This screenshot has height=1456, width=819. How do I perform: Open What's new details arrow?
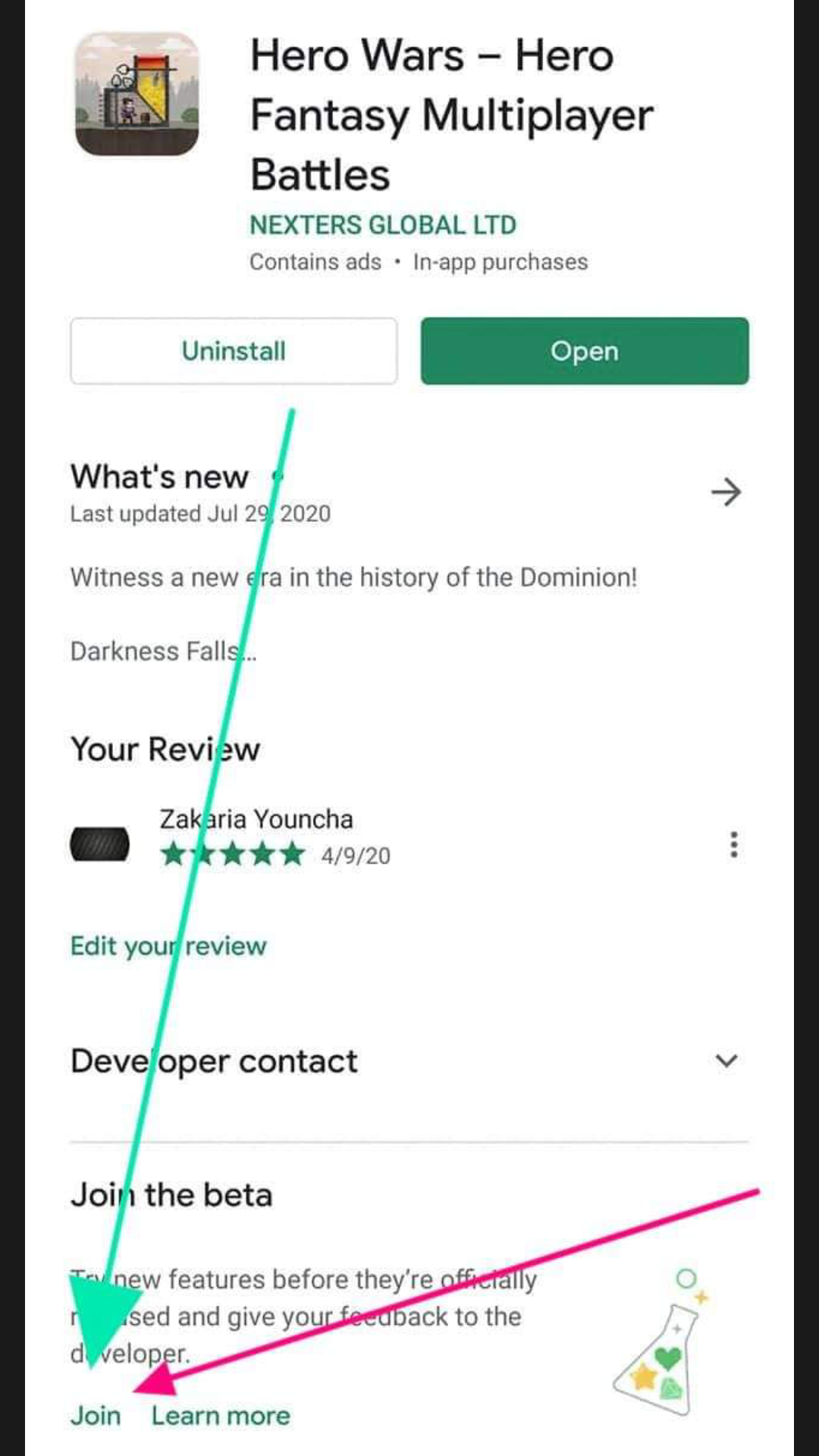pyautogui.click(x=726, y=492)
